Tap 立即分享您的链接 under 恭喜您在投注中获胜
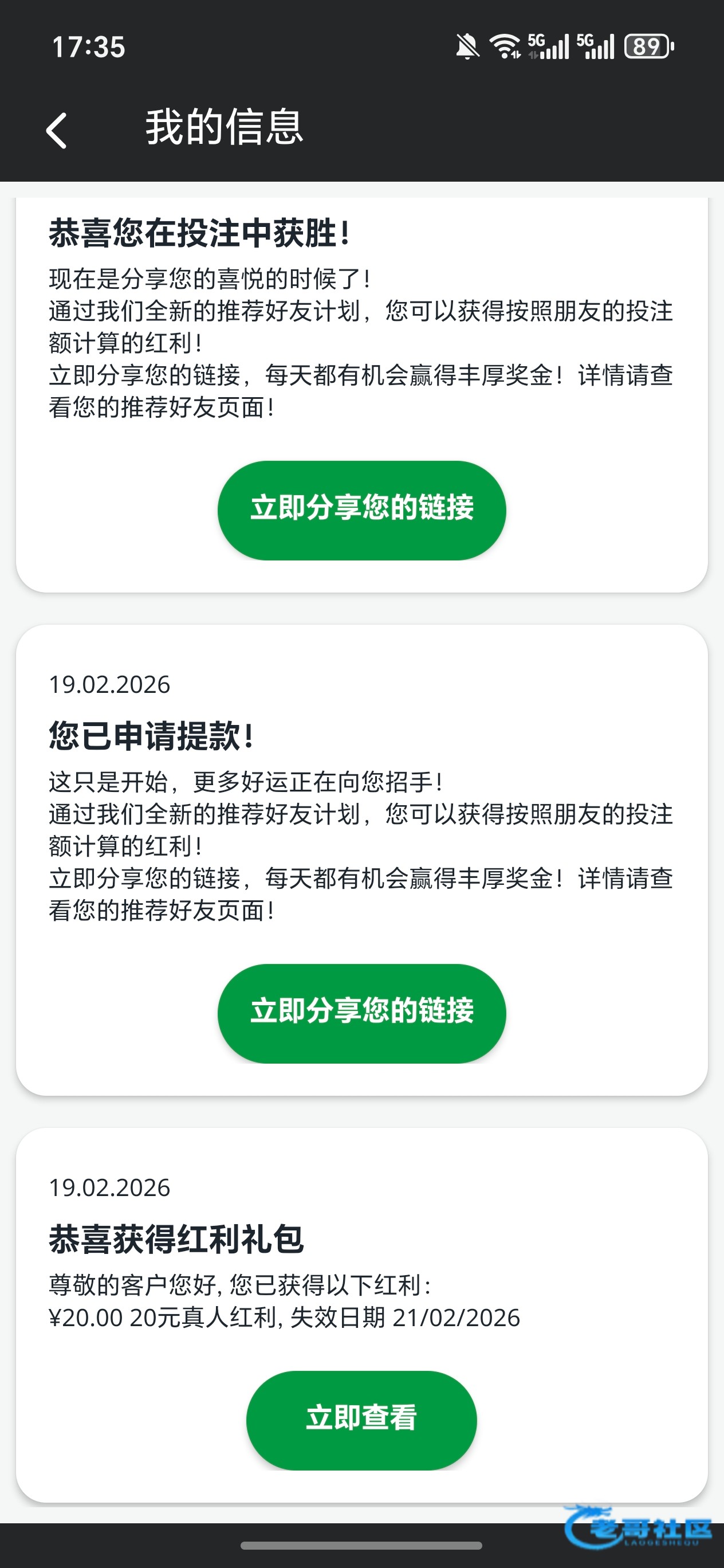Image resolution: width=724 pixels, height=1568 pixels. [361, 510]
